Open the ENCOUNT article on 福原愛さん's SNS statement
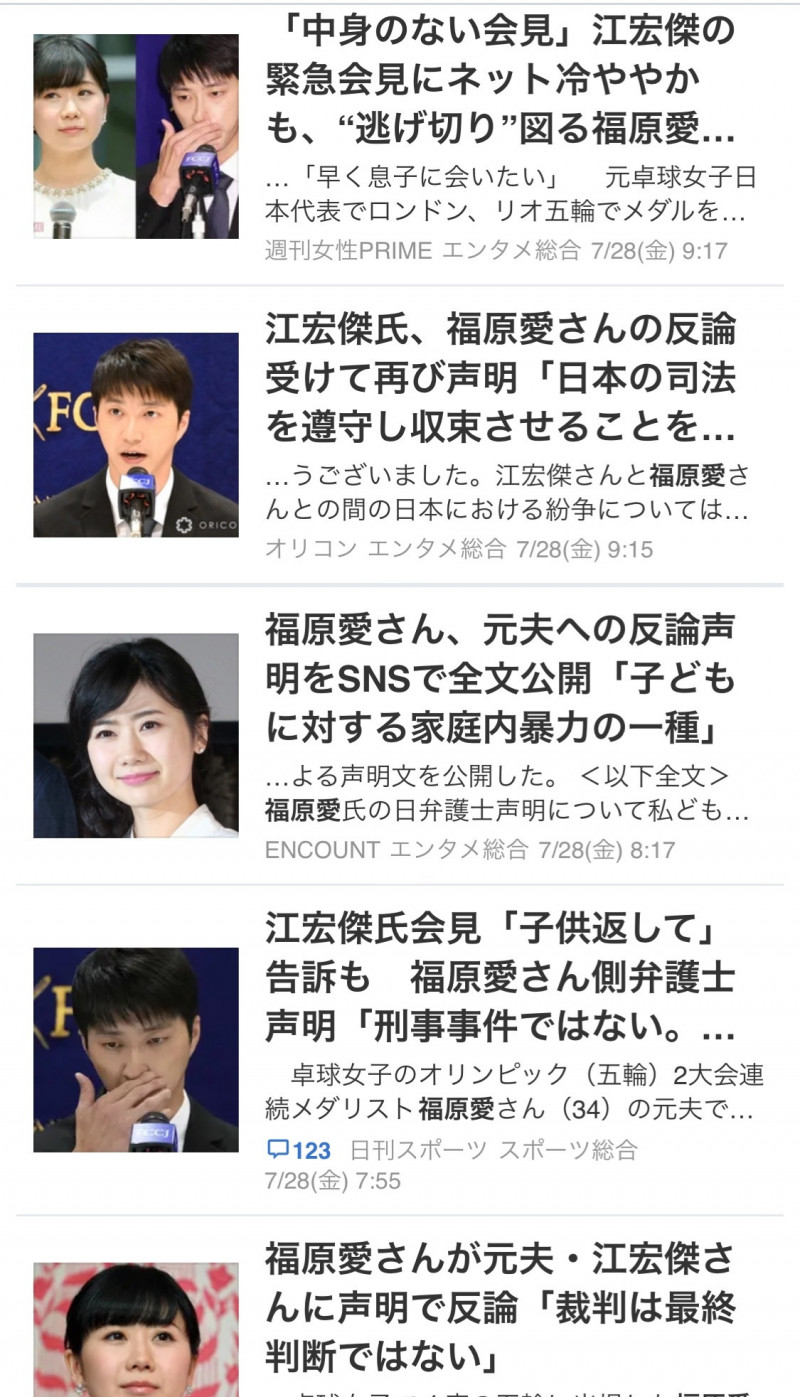The height and width of the screenshot is (1397, 800). pos(400,735)
